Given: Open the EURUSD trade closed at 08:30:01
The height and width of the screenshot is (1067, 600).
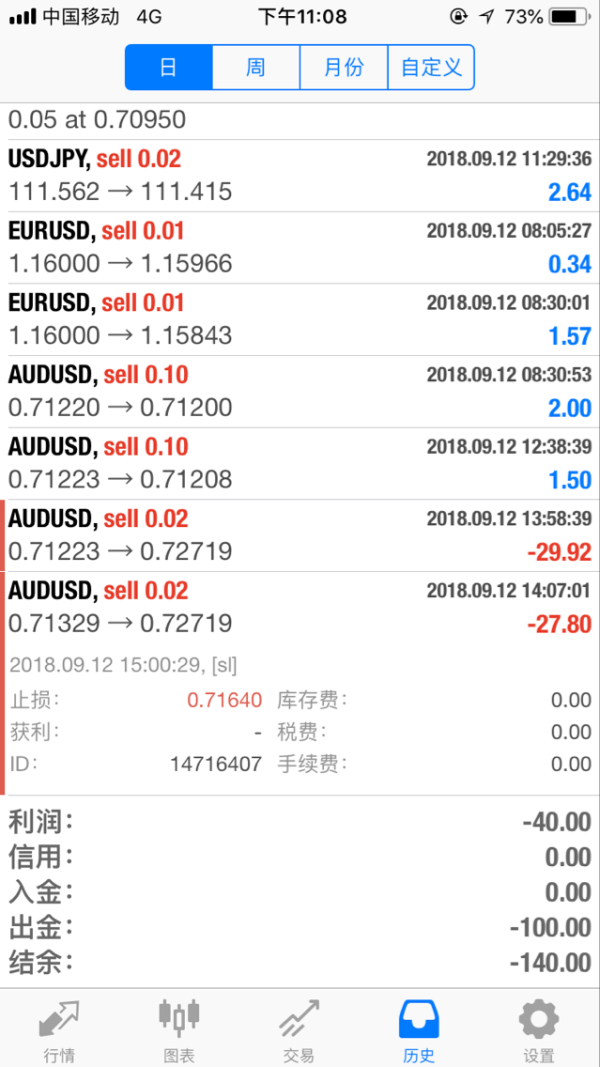Looking at the screenshot, I should (x=300, y=320).
